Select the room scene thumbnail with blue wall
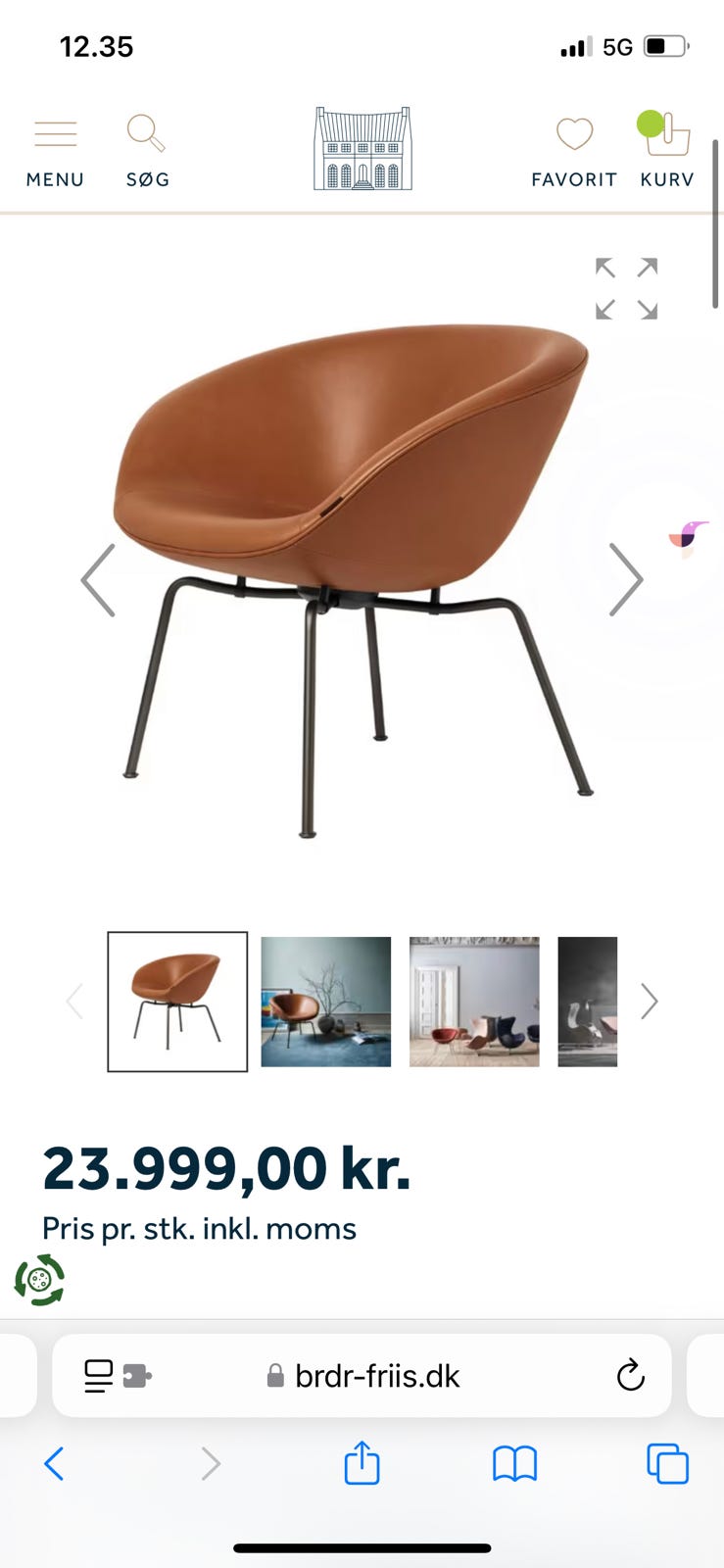 [324, 1001]
